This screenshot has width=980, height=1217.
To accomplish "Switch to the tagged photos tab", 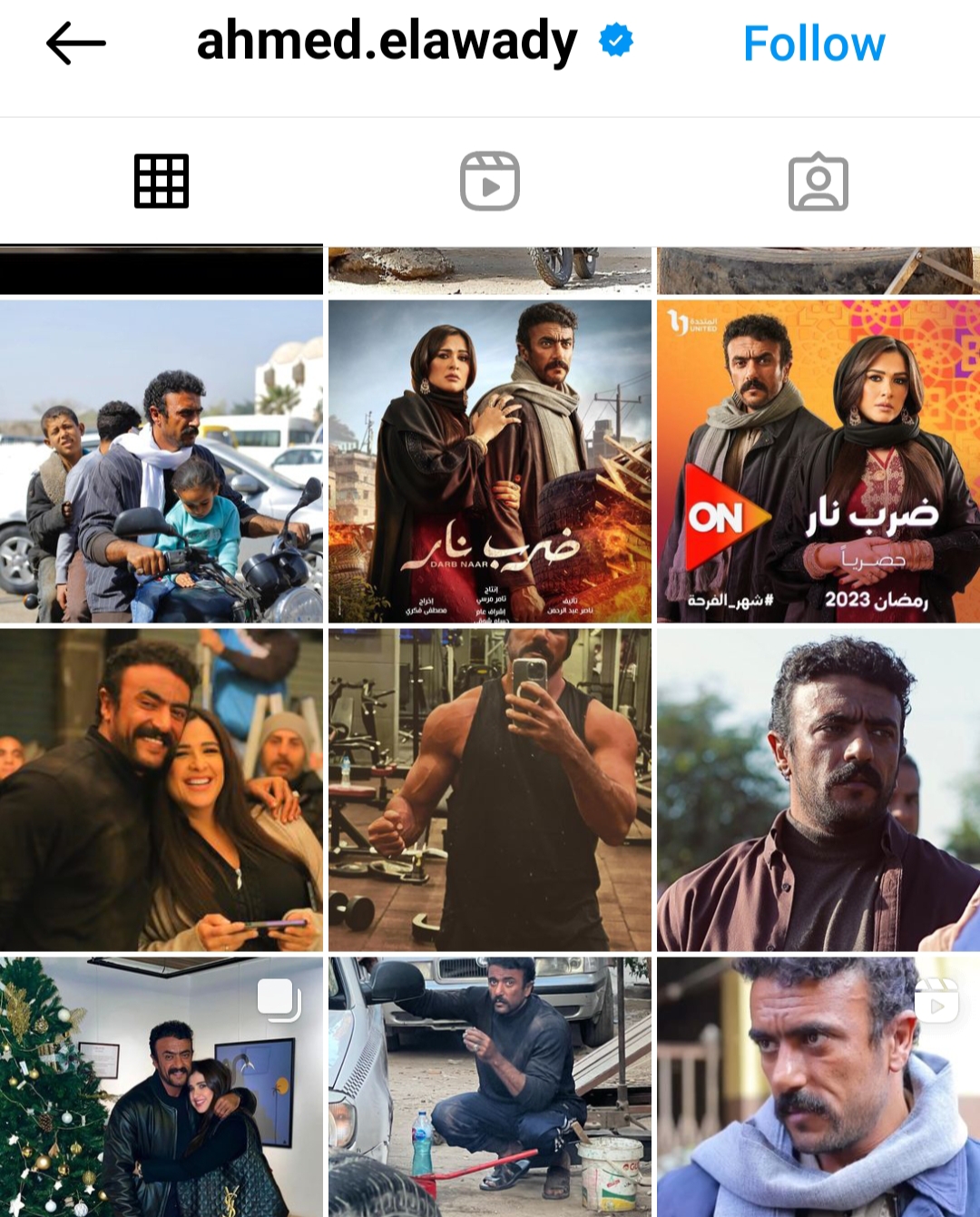I will (818, 182).
